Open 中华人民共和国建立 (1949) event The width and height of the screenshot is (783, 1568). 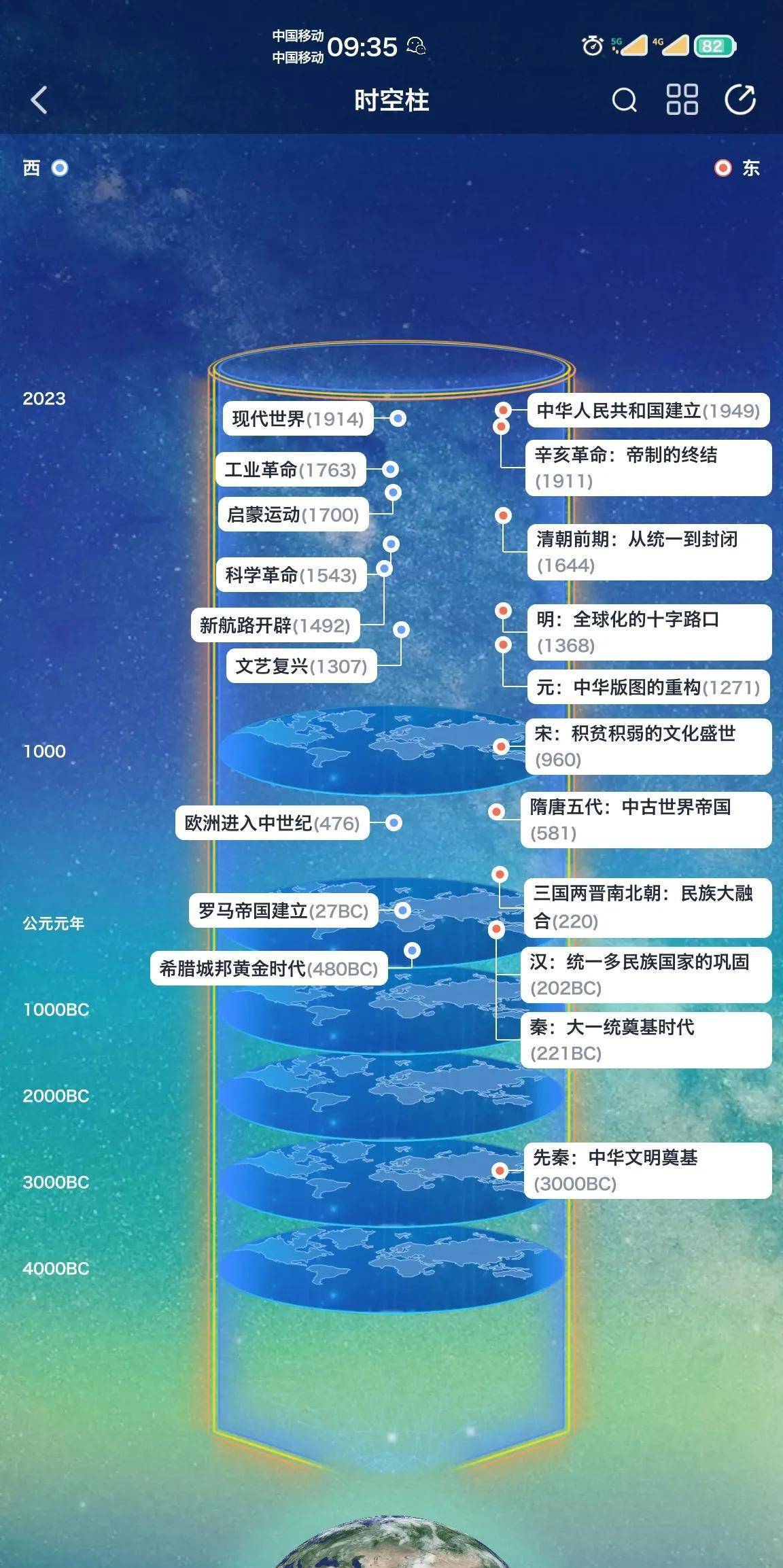pyautogui.click(x=648, y=411)
